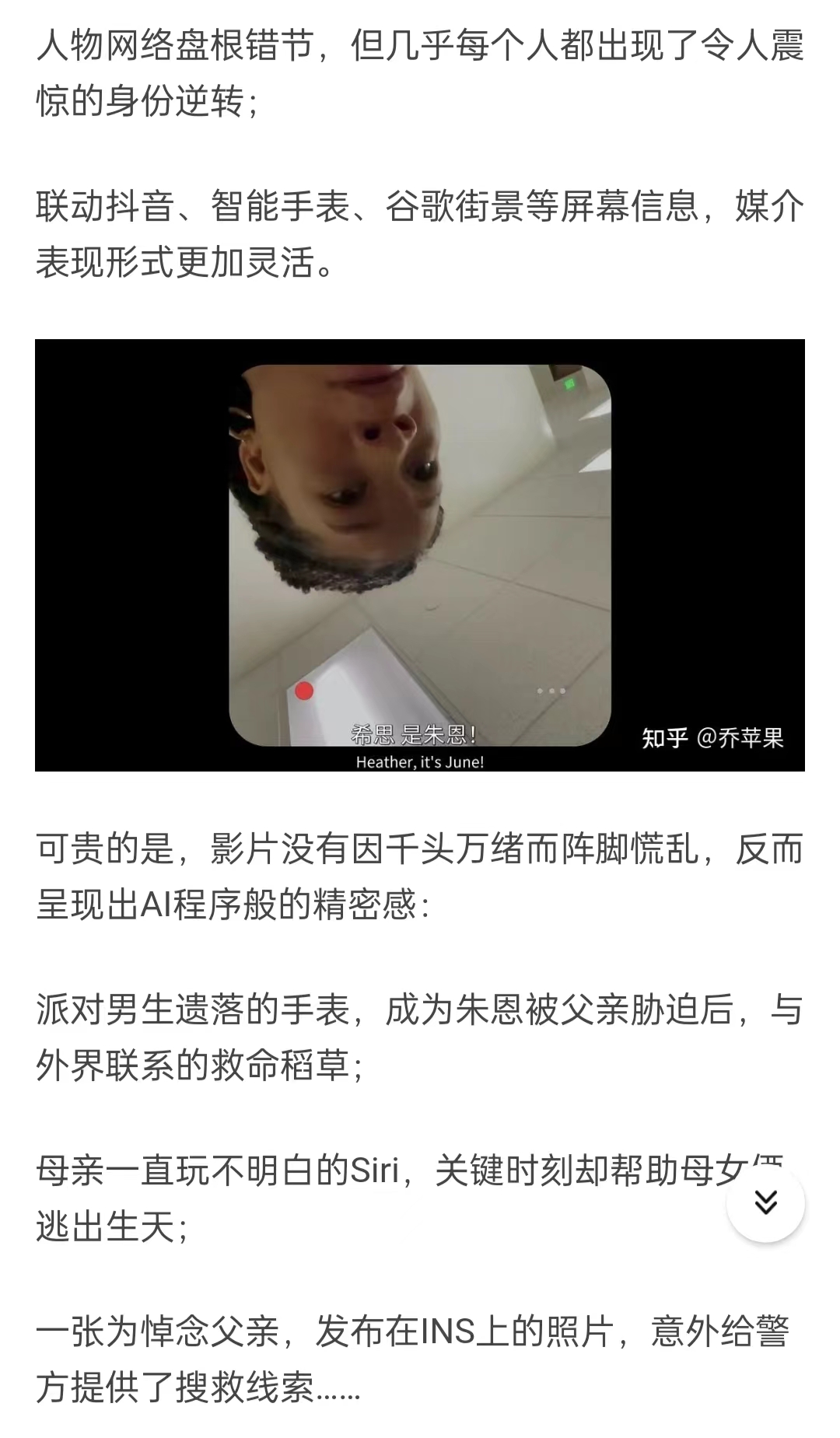Tap the double-chevron jump-down floating button
The image size is (840, 1438).
pyautogui.click(x=765, y=1202)
